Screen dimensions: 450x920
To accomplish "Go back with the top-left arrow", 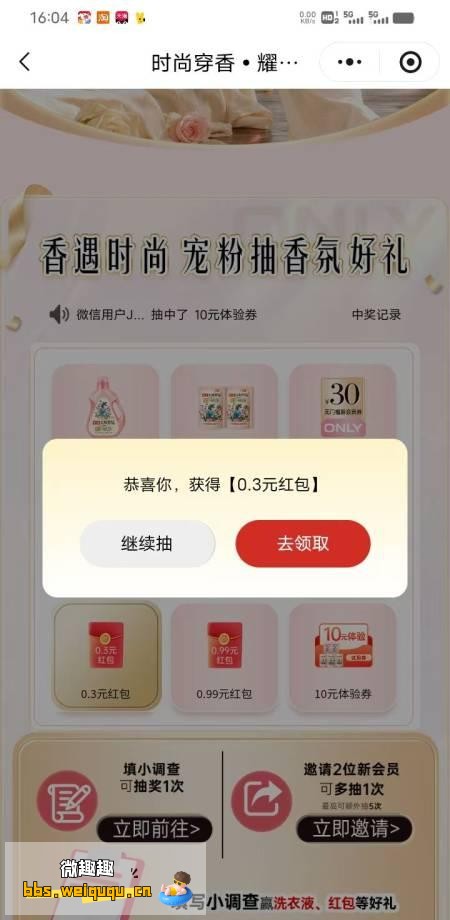I will pos(24,62).
